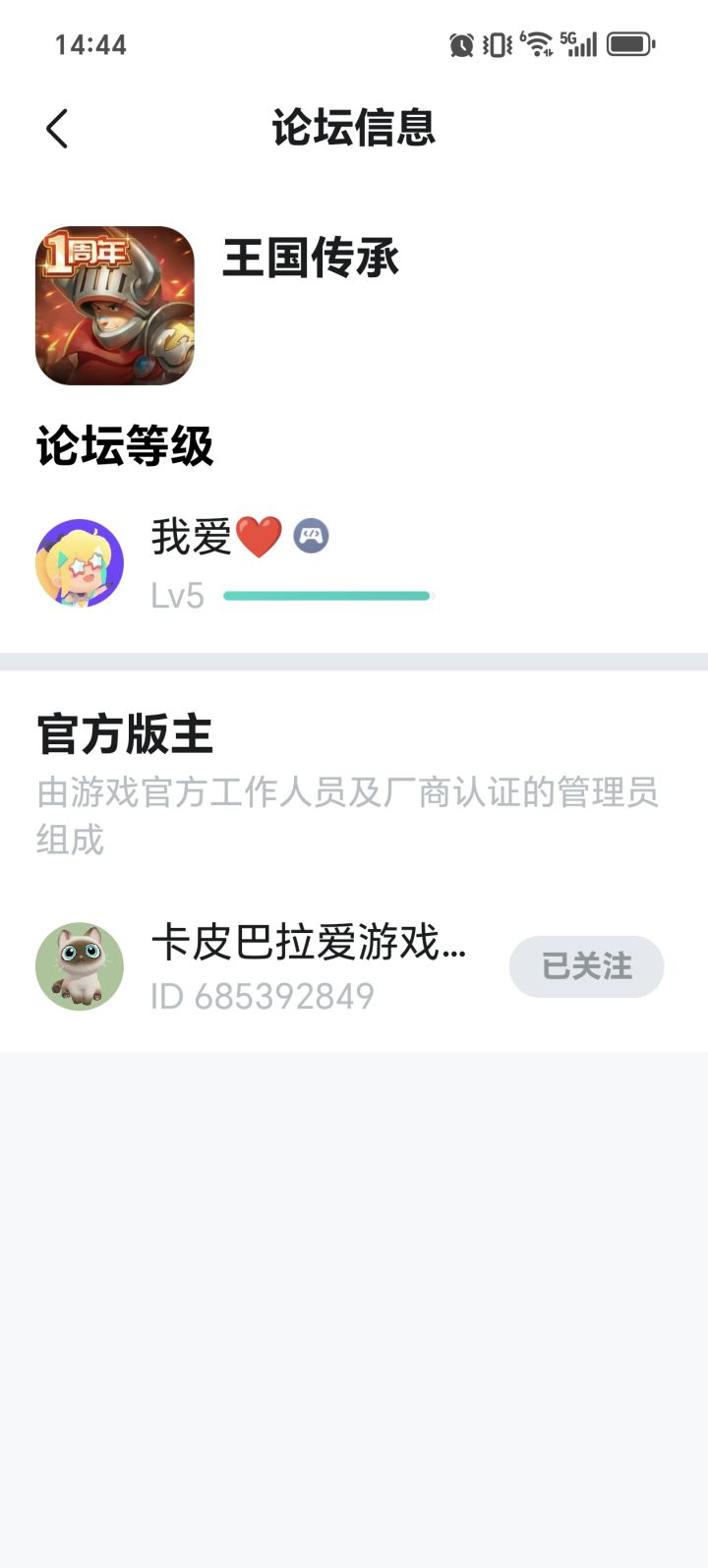Tap the vibrate mode status icon
708x1568 pixels.
[498, 43]
